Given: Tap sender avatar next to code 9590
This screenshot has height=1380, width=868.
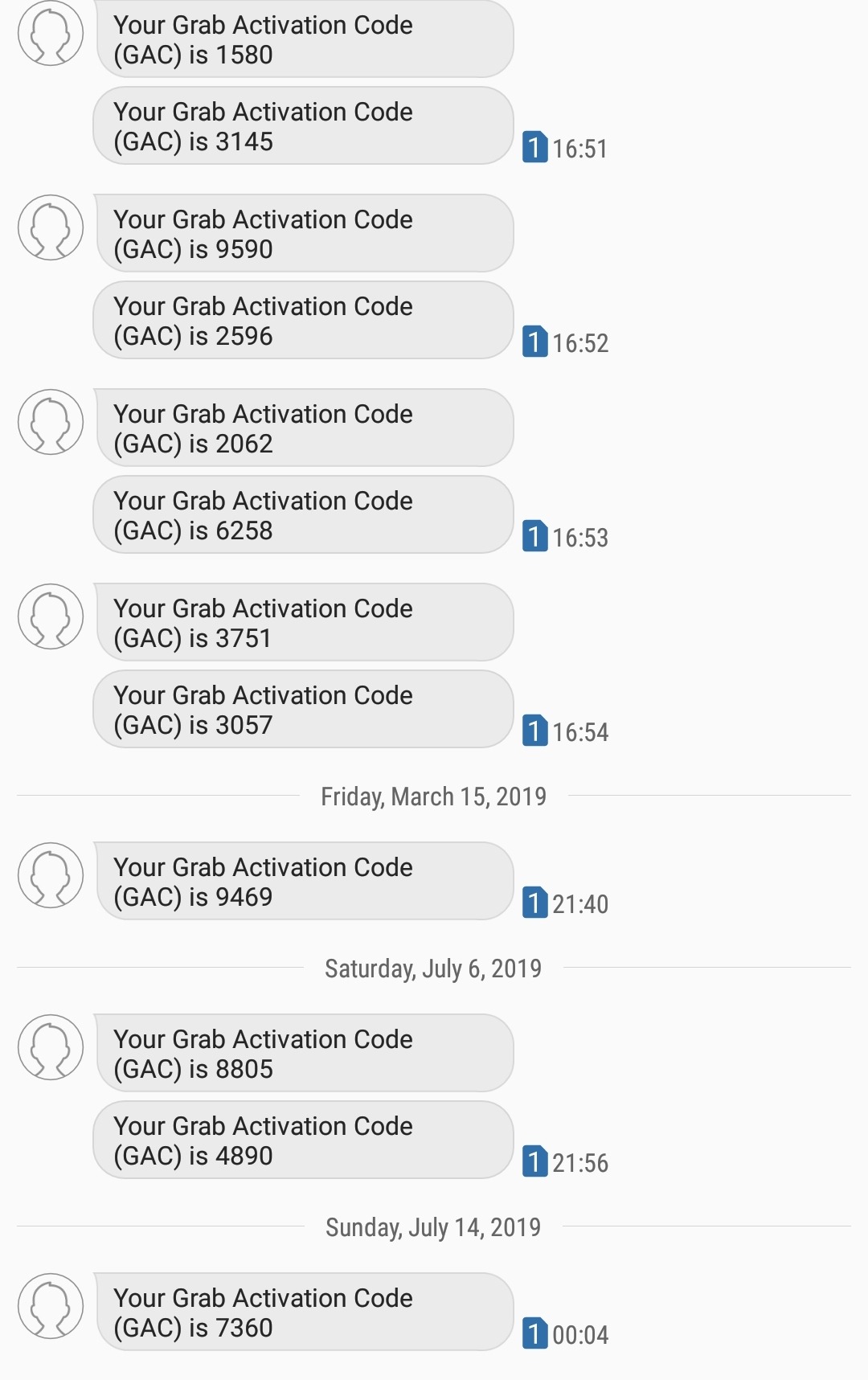Looking at the screenshot, I should coord(51,227).
